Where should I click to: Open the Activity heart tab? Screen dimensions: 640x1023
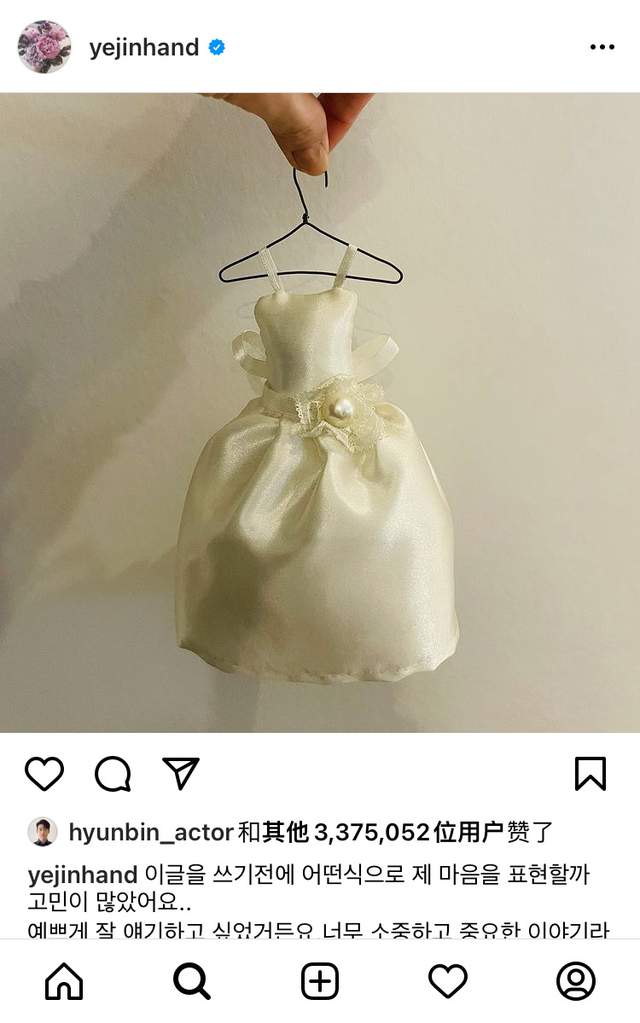tap(448, 981)
